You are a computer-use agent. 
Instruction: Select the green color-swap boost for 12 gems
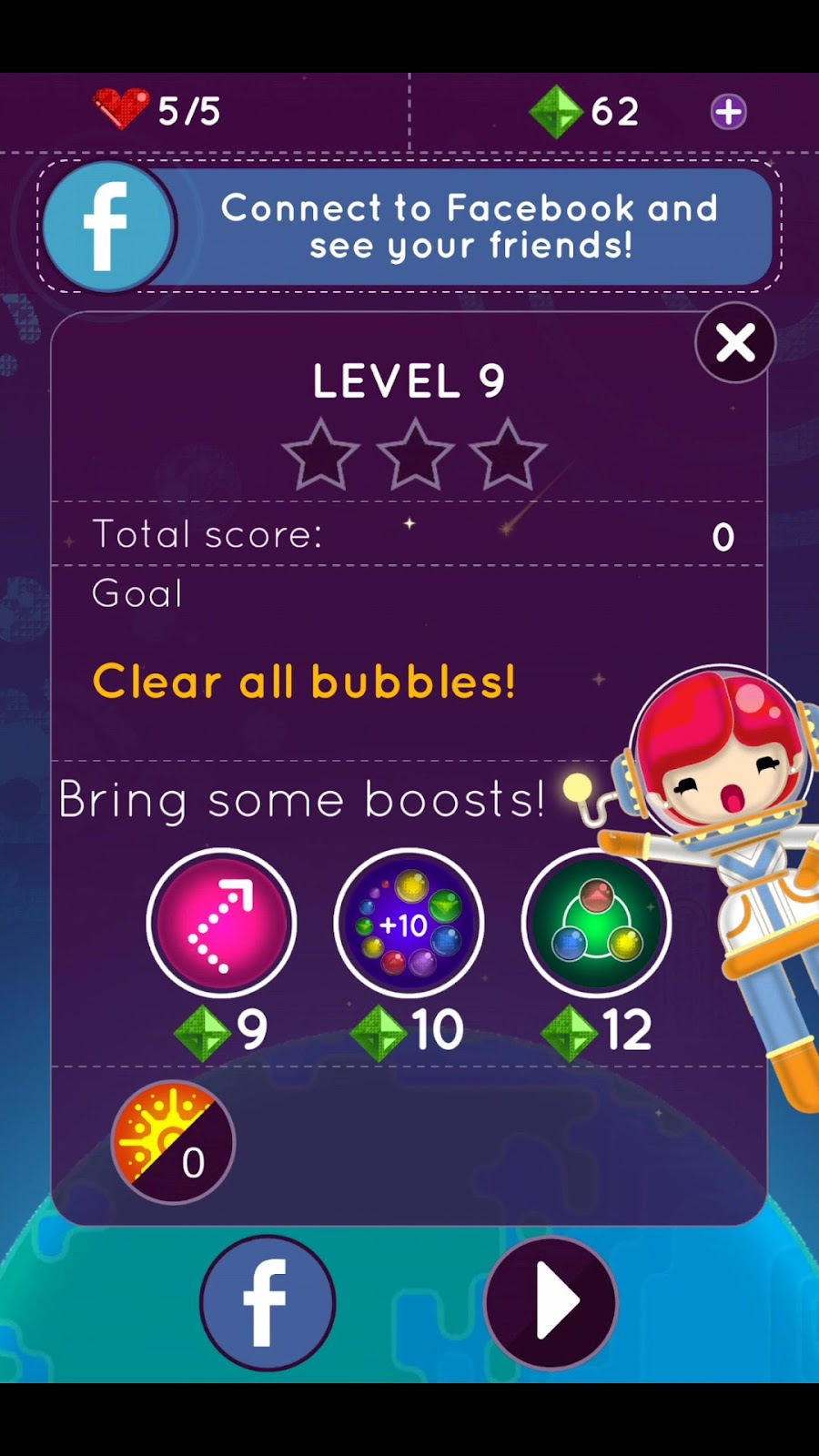tap(596, 924)
